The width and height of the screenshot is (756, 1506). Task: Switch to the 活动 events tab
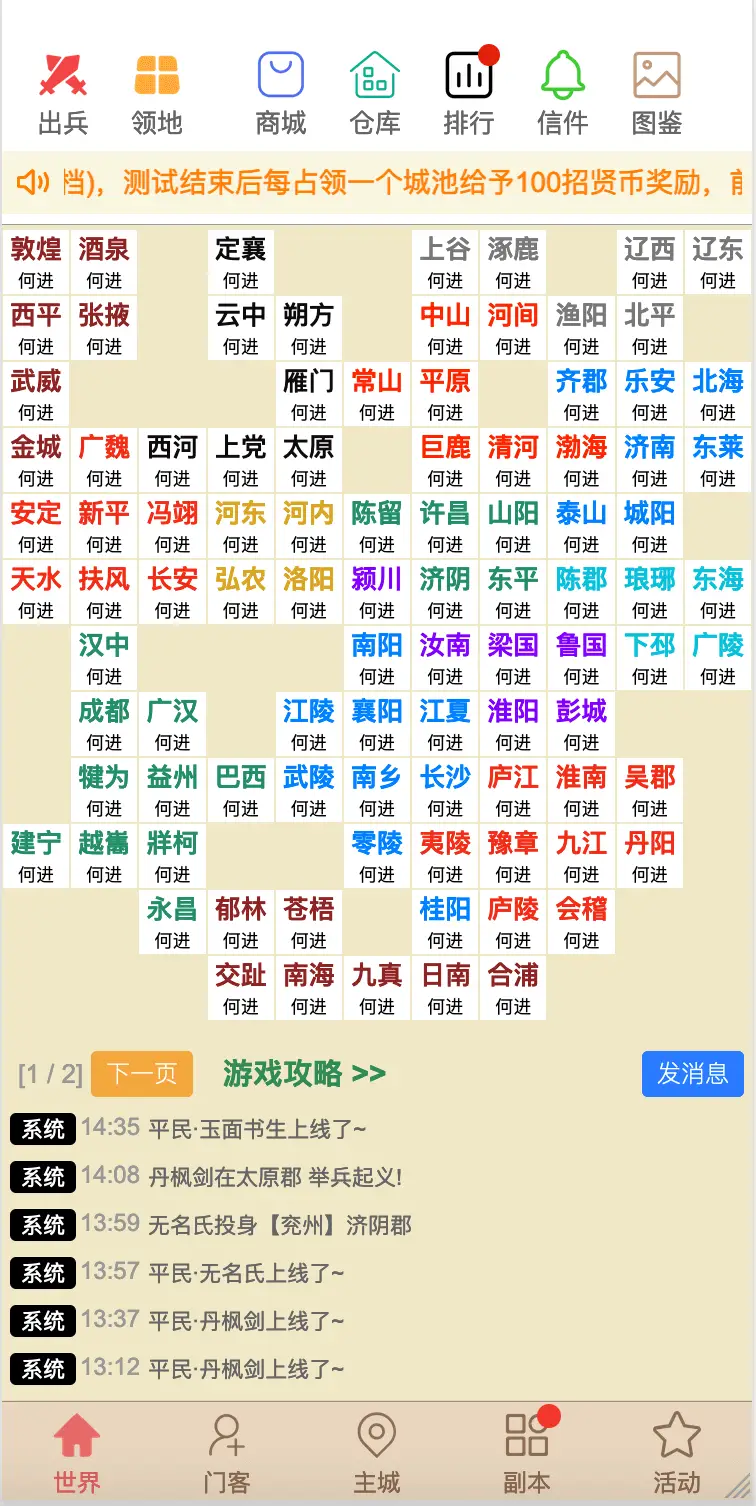click(x=677, y=1454)
